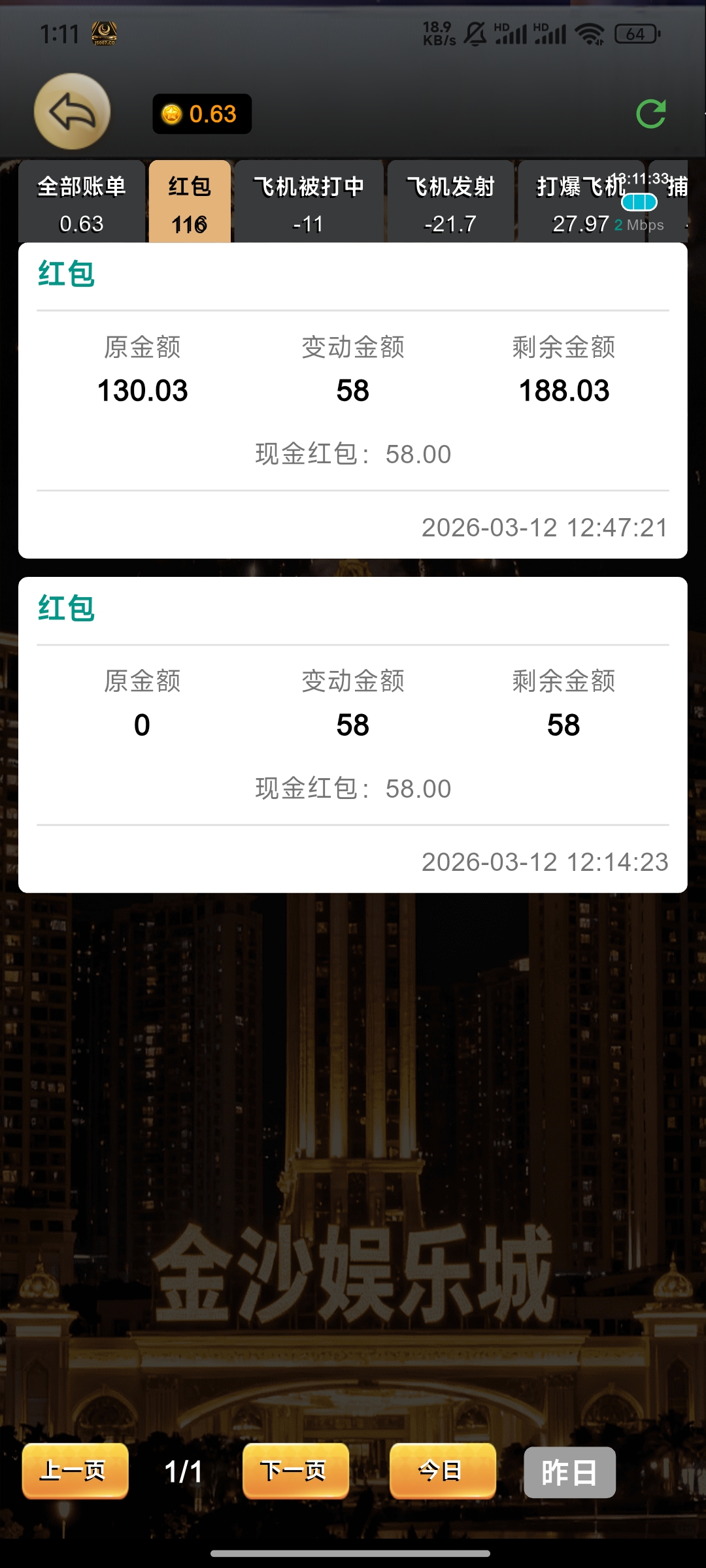Show today's records with 今日
The width and height of the screenshot is (706, 1568).
[443, 1471]
